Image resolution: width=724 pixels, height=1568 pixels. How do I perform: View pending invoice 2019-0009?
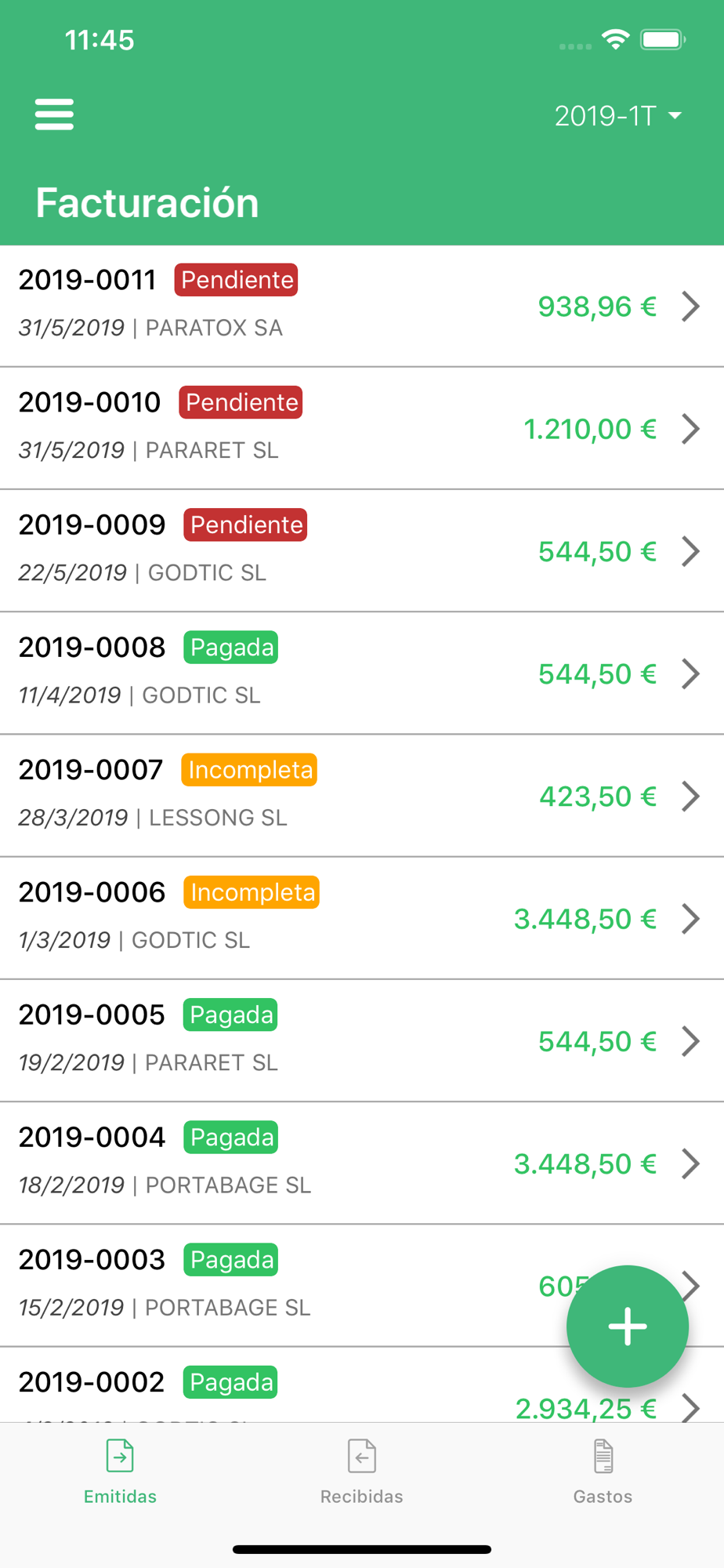tap(362, 550)
